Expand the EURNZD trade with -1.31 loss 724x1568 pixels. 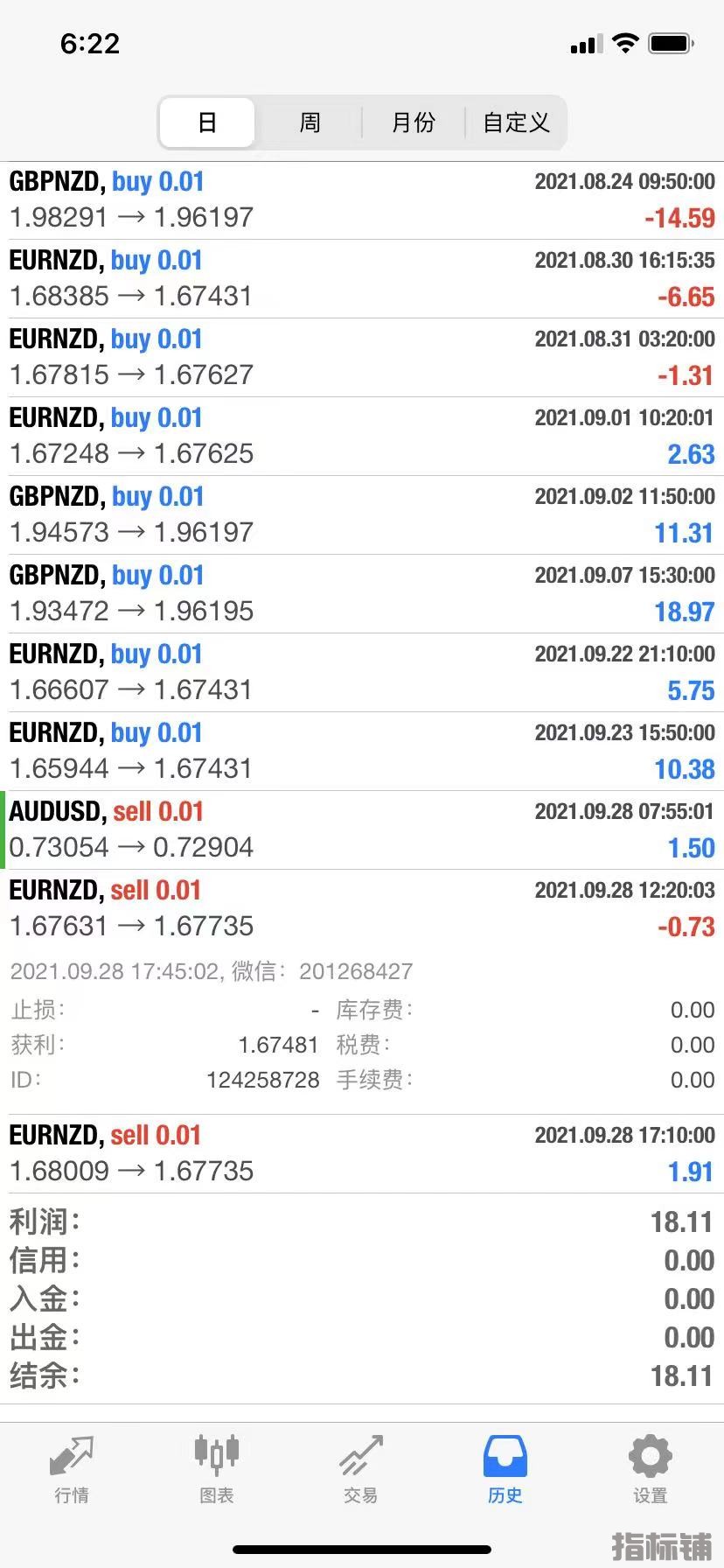pos(362,358)
